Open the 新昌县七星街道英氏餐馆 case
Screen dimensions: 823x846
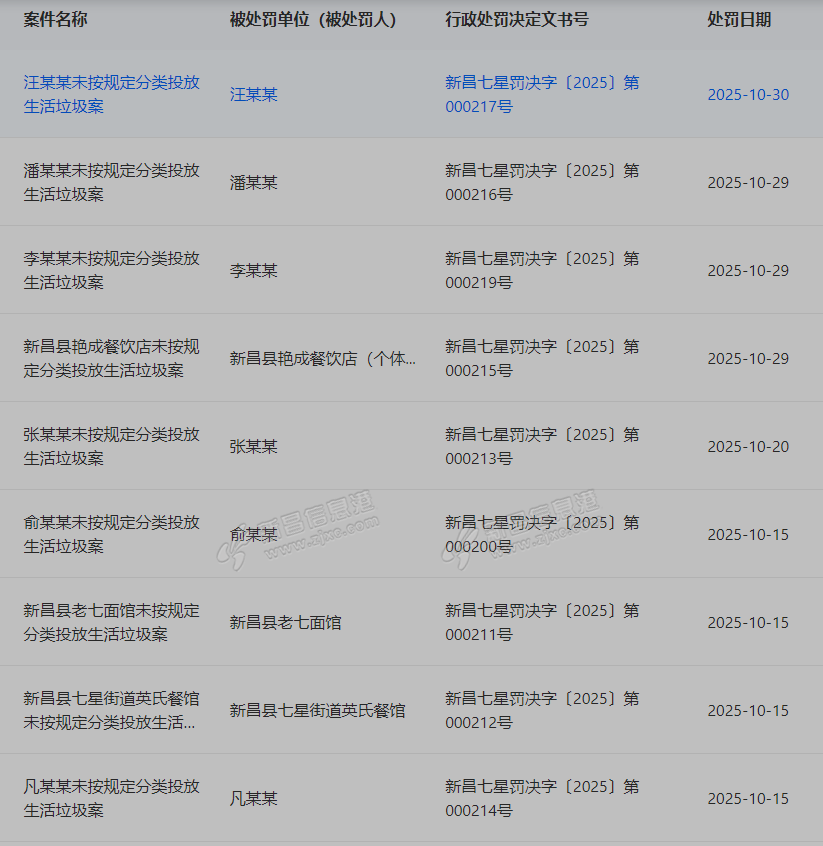[x=111, y=710]
